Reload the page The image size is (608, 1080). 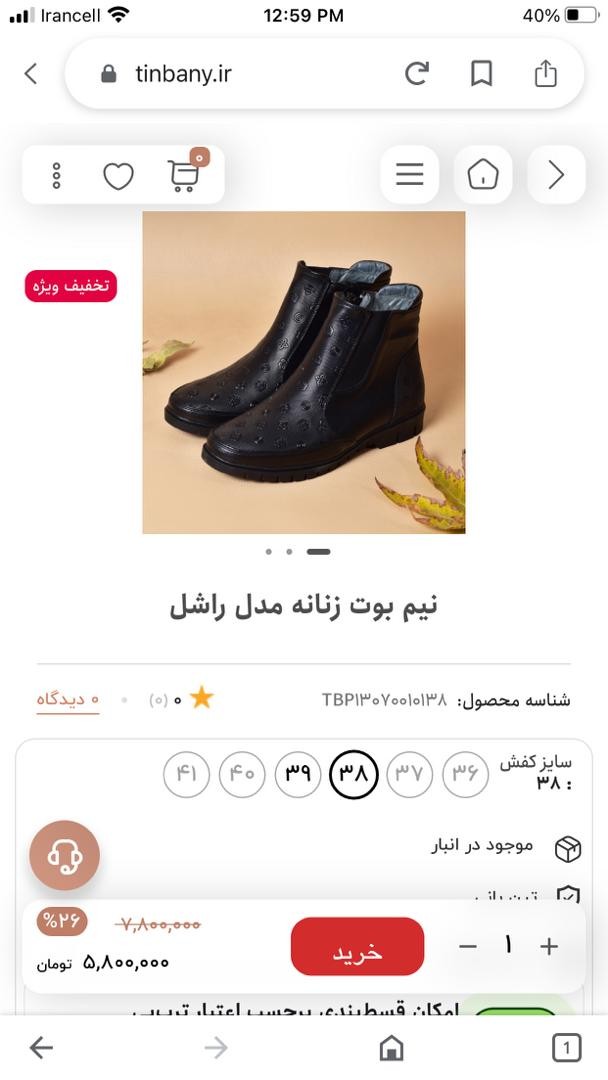417,73
